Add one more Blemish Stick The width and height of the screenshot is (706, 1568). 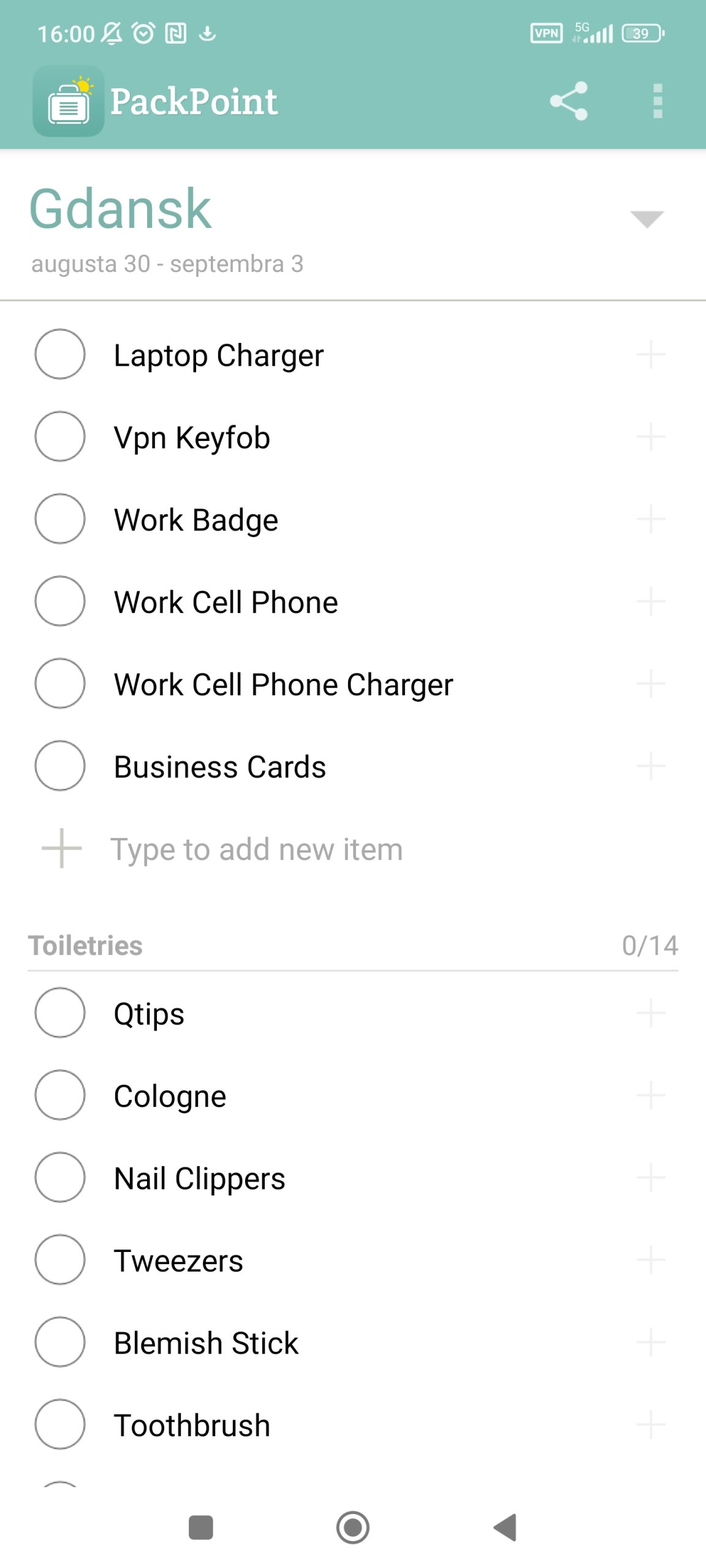[x=650, y=1343]
